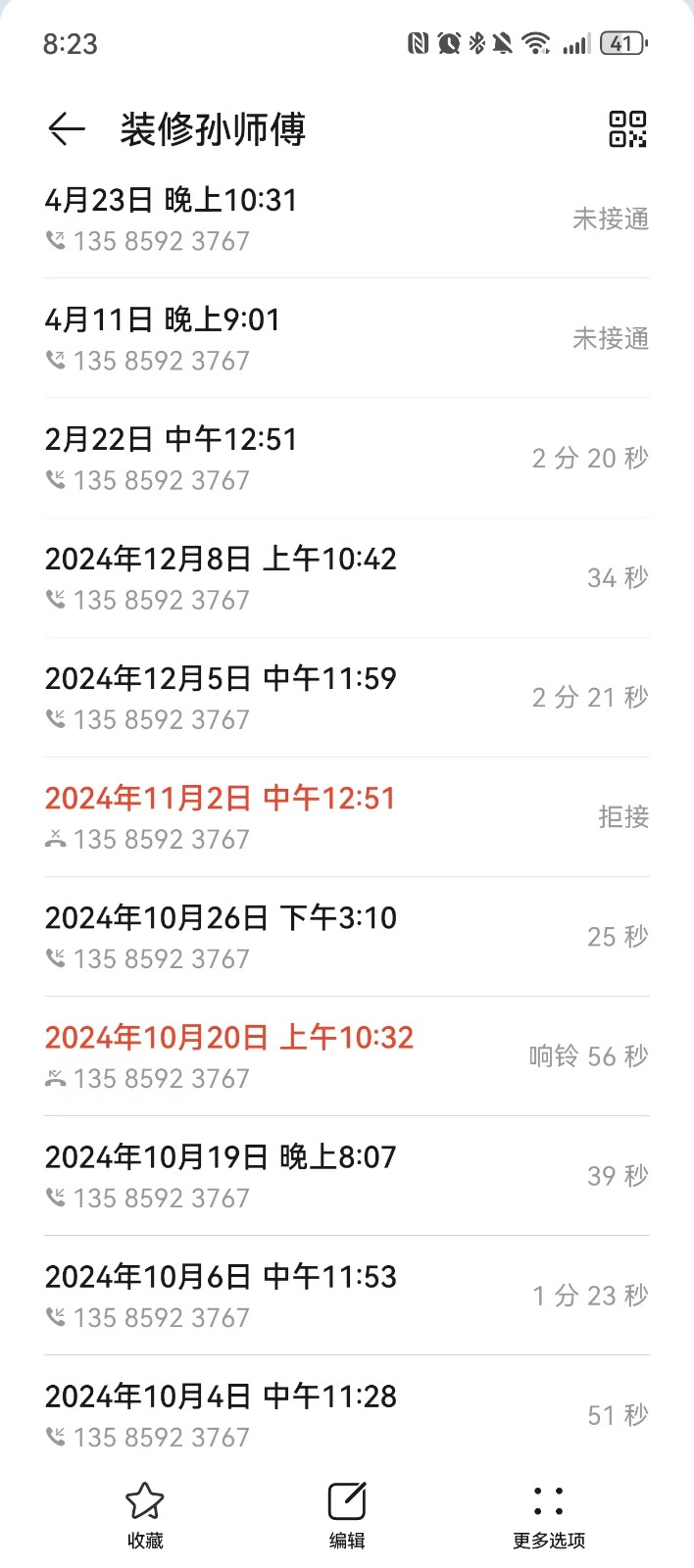Edit contact via 编辑 button
694x1568 pixels.
(x=347, y=1514)
